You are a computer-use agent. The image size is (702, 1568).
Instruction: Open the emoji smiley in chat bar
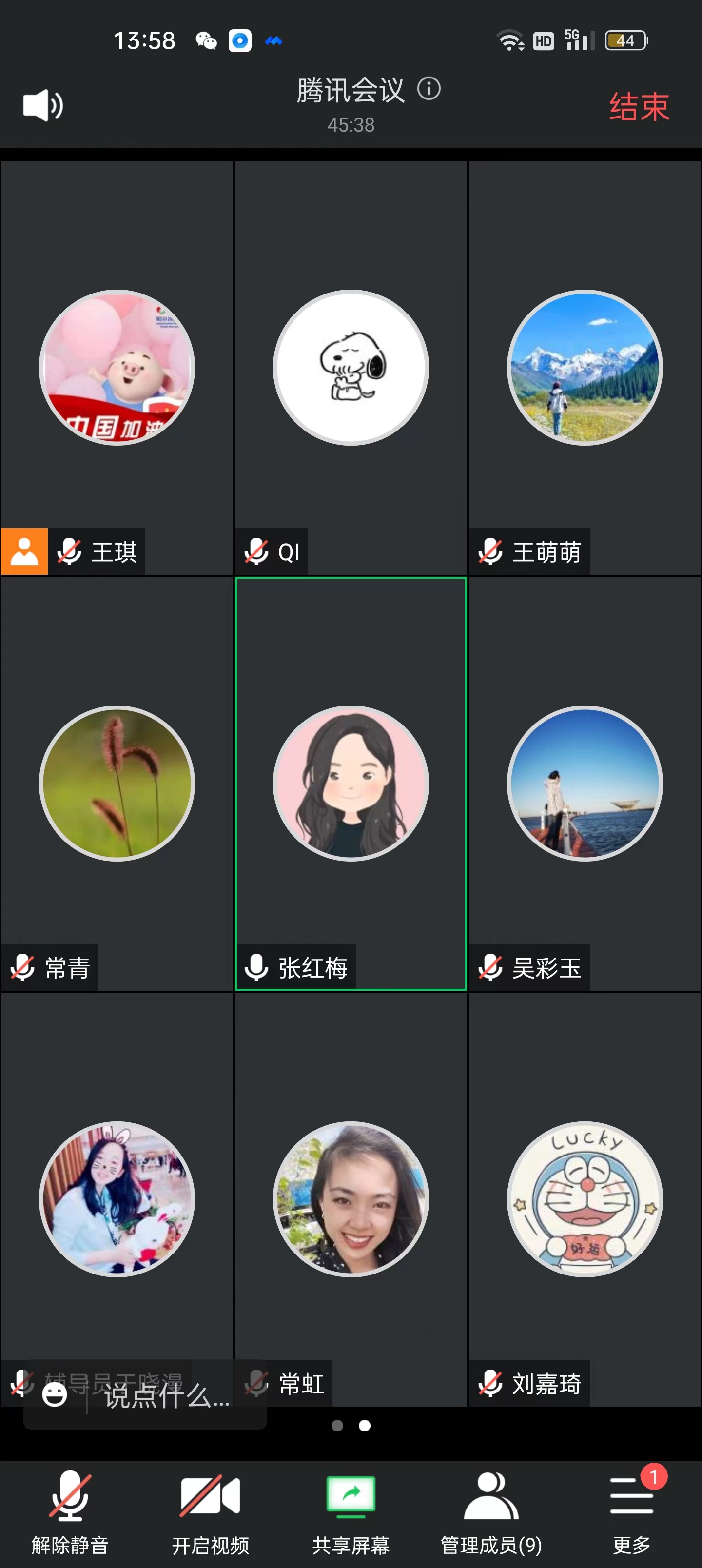(x=54, y=1394)
